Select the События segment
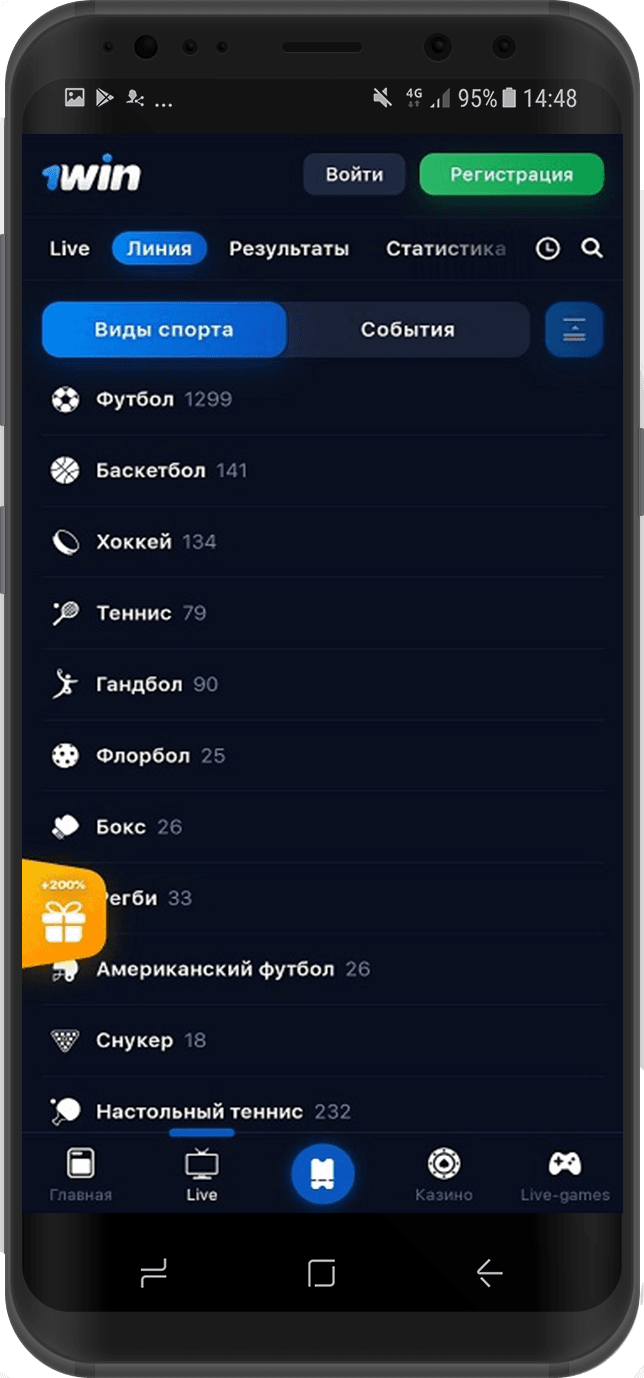Image resolution: width=644 pixels, height=1378 pixels. (407, 330)
